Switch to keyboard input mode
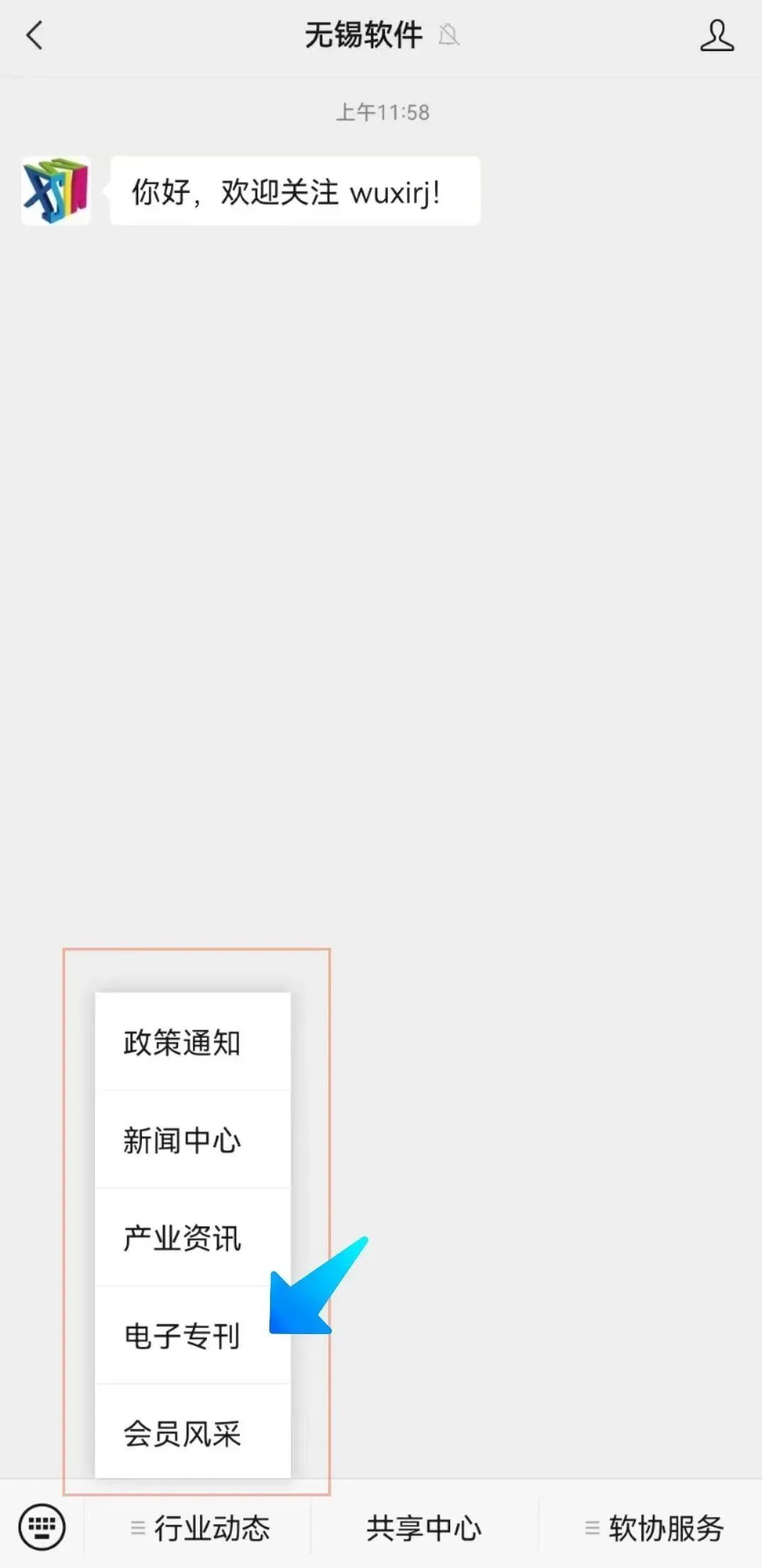 click(42, 1527)
